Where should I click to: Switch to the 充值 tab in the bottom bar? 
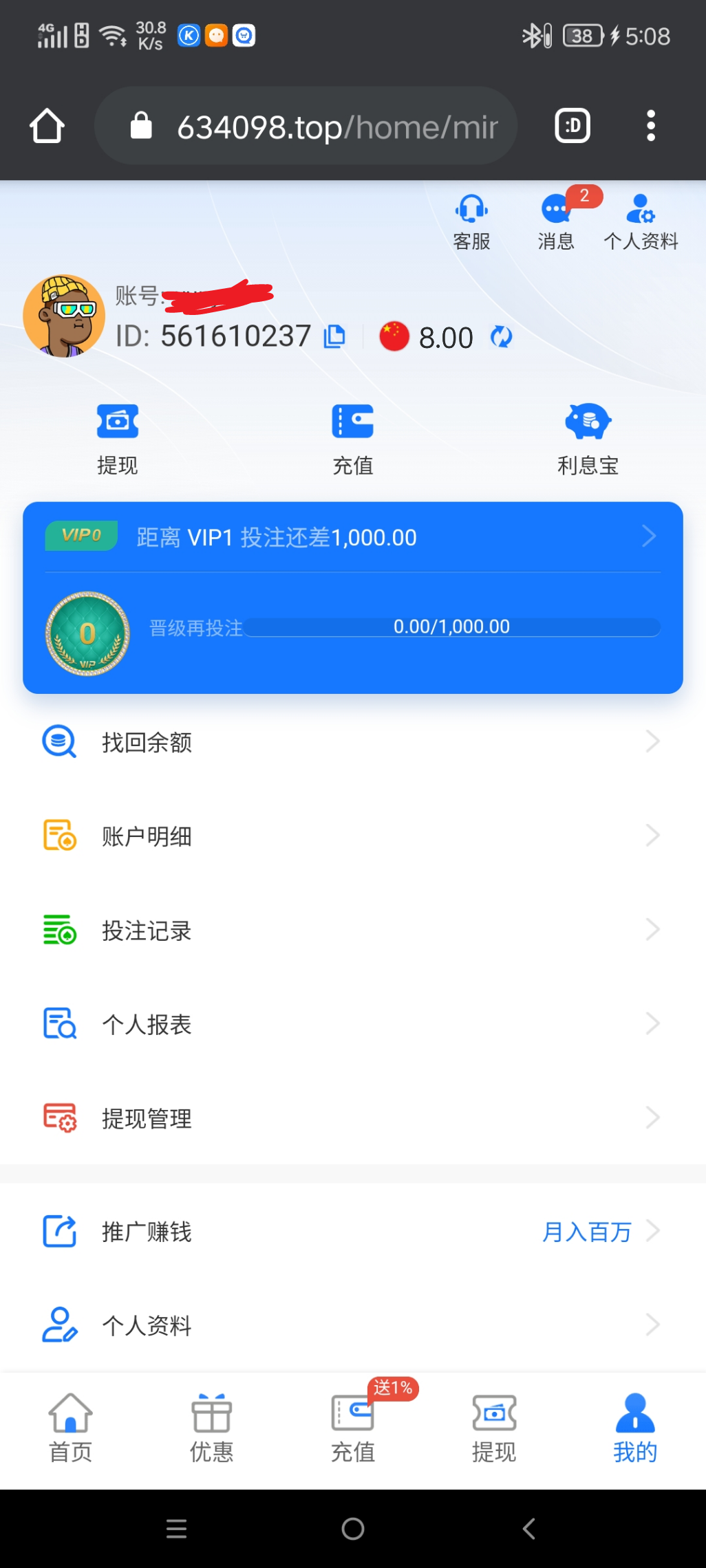coord(352,1428)
